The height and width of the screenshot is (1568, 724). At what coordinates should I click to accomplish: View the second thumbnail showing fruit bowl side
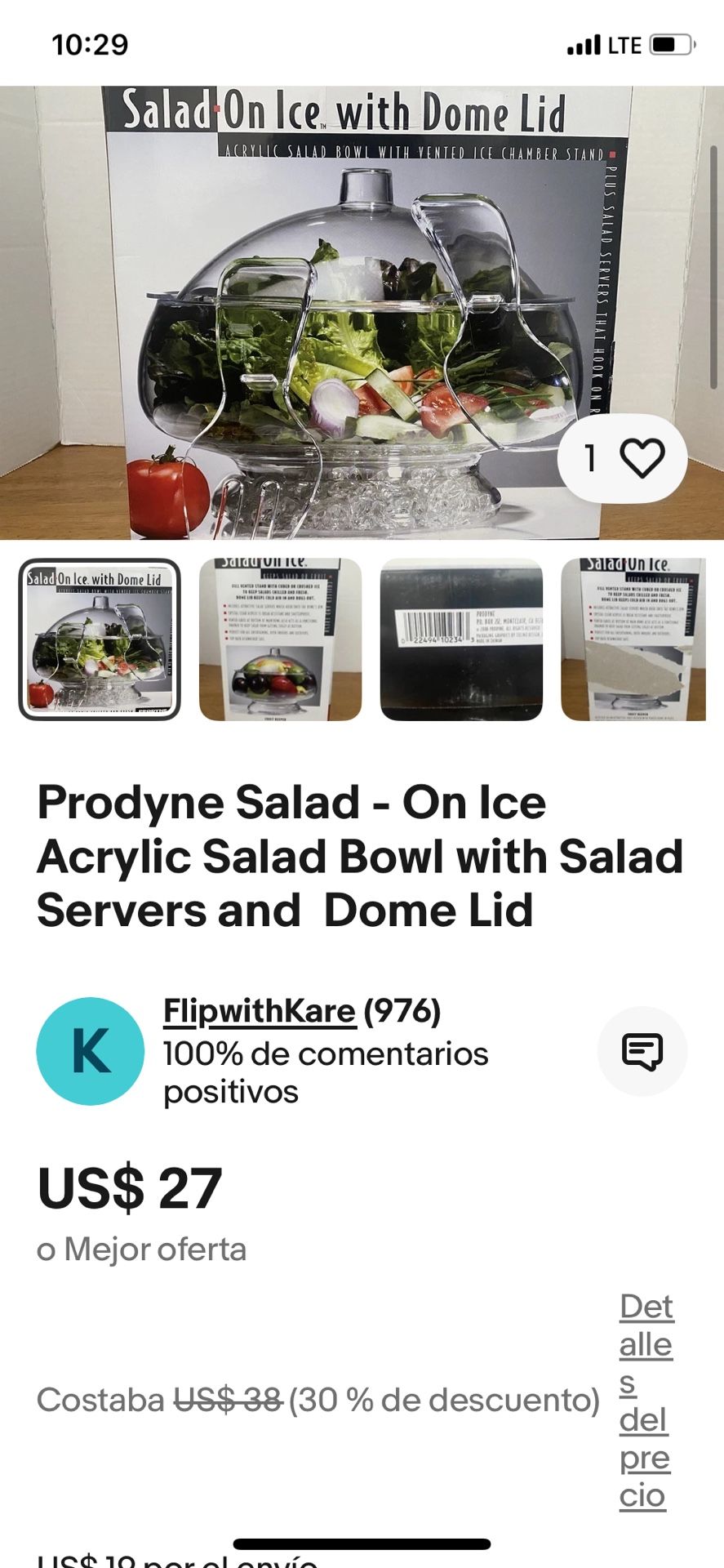[280, 639]
